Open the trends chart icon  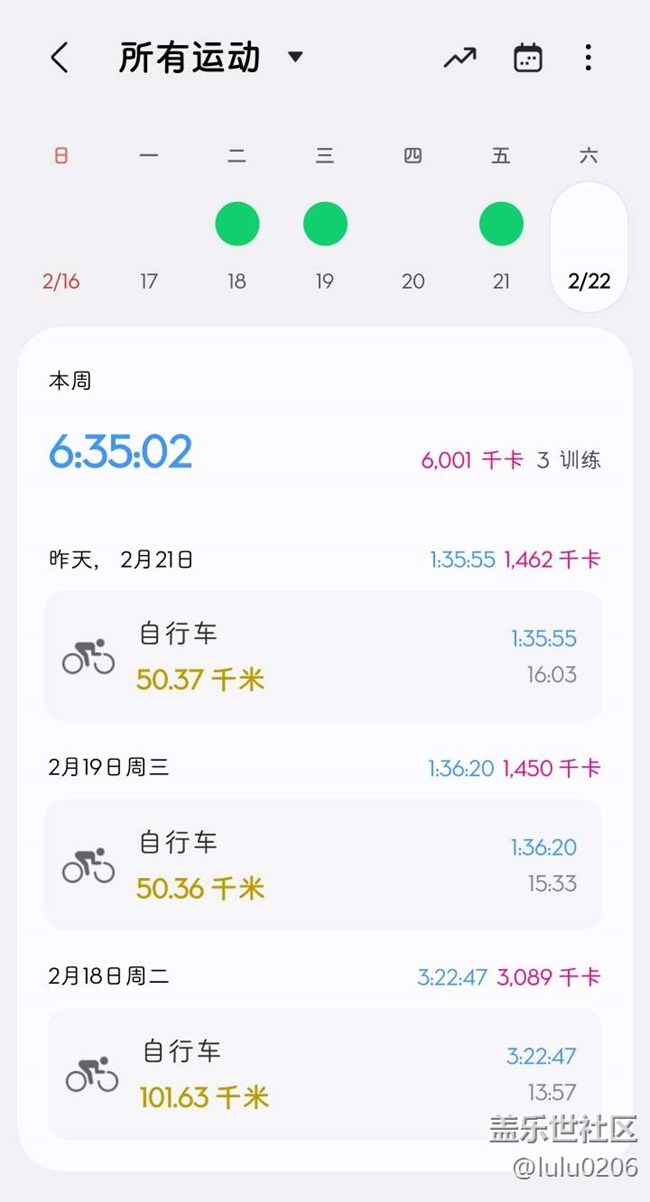click(x=460, y=58)
